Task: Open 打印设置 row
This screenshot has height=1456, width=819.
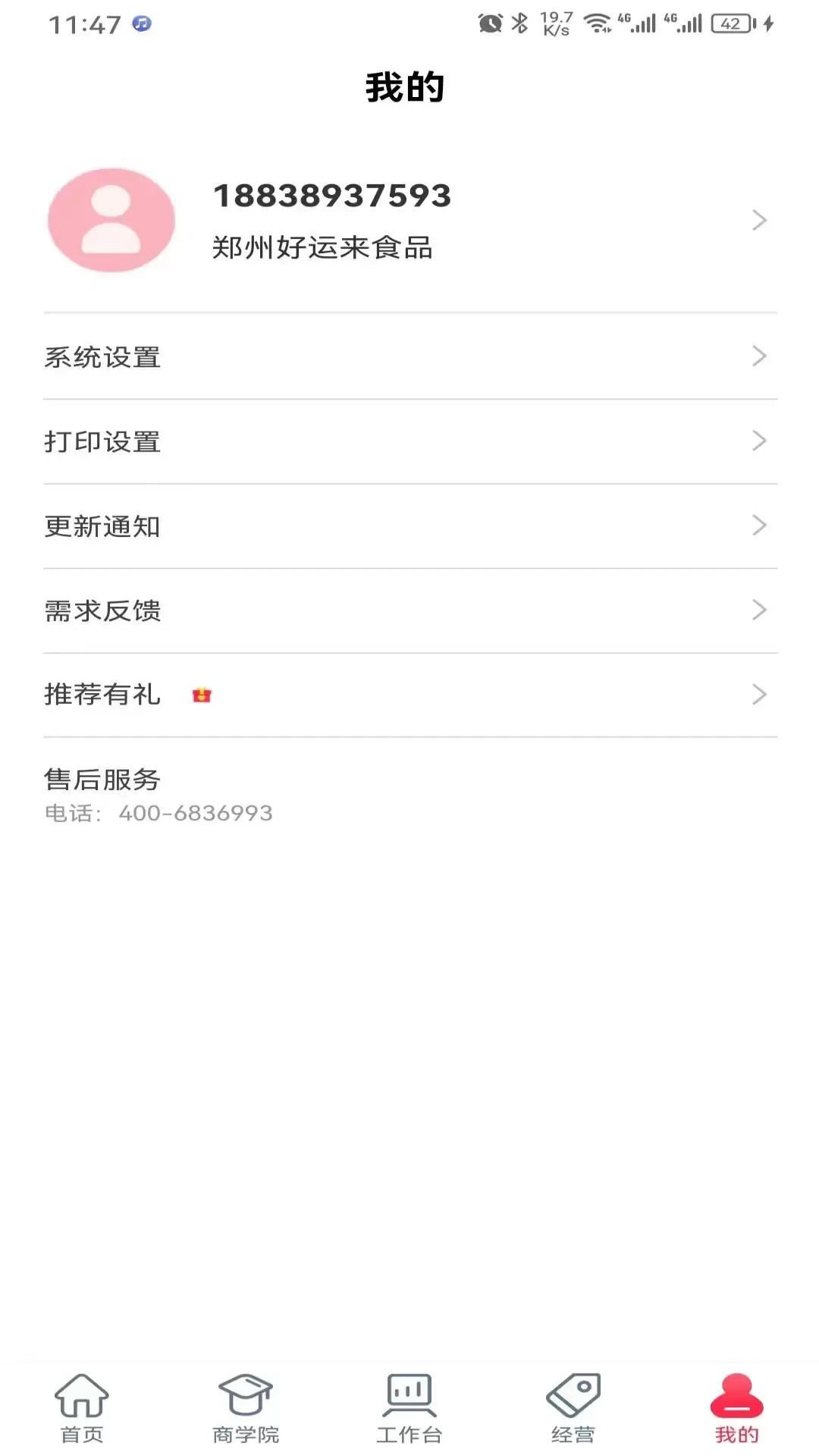Action: [409, 441]
